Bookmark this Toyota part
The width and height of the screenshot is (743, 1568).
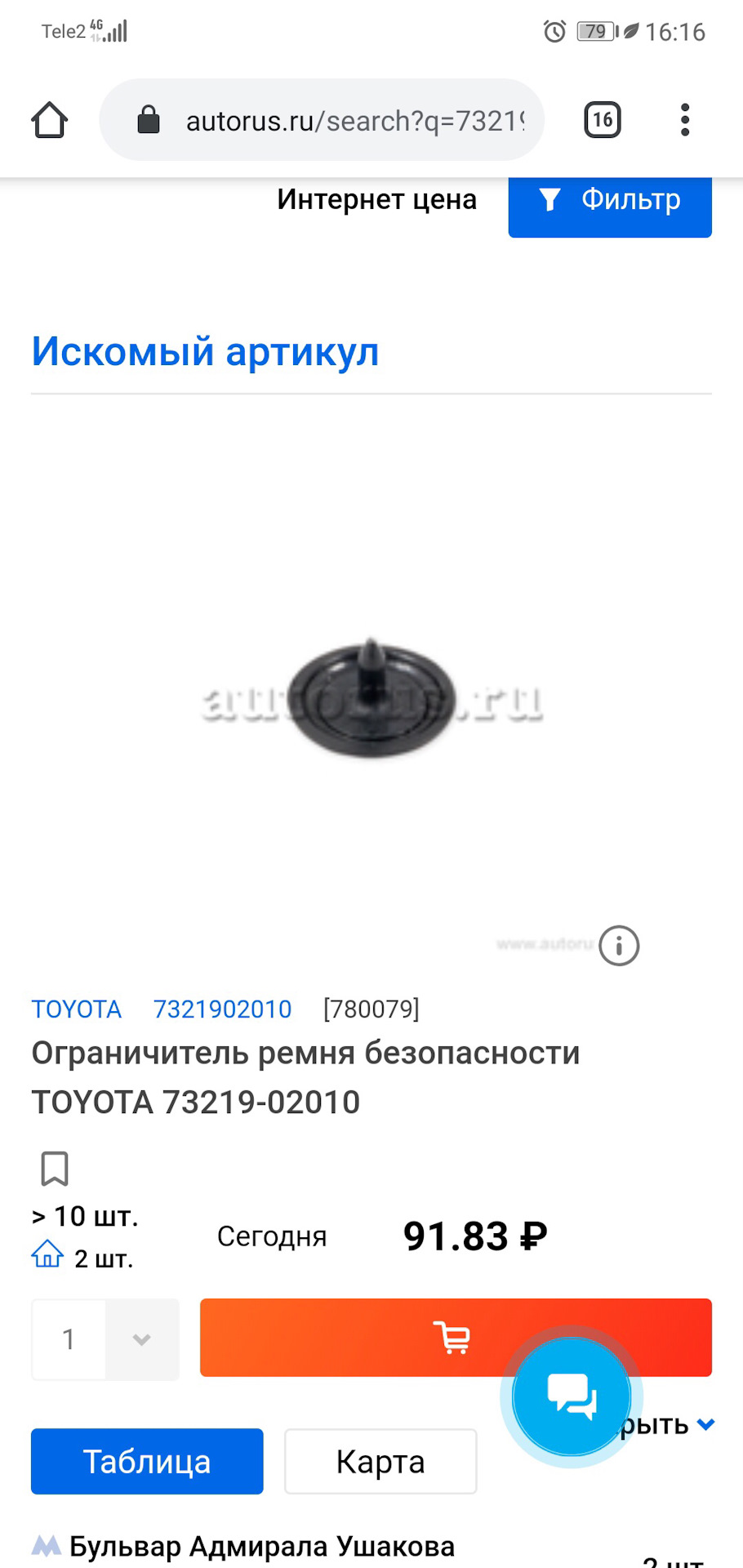pos(55,1169)
